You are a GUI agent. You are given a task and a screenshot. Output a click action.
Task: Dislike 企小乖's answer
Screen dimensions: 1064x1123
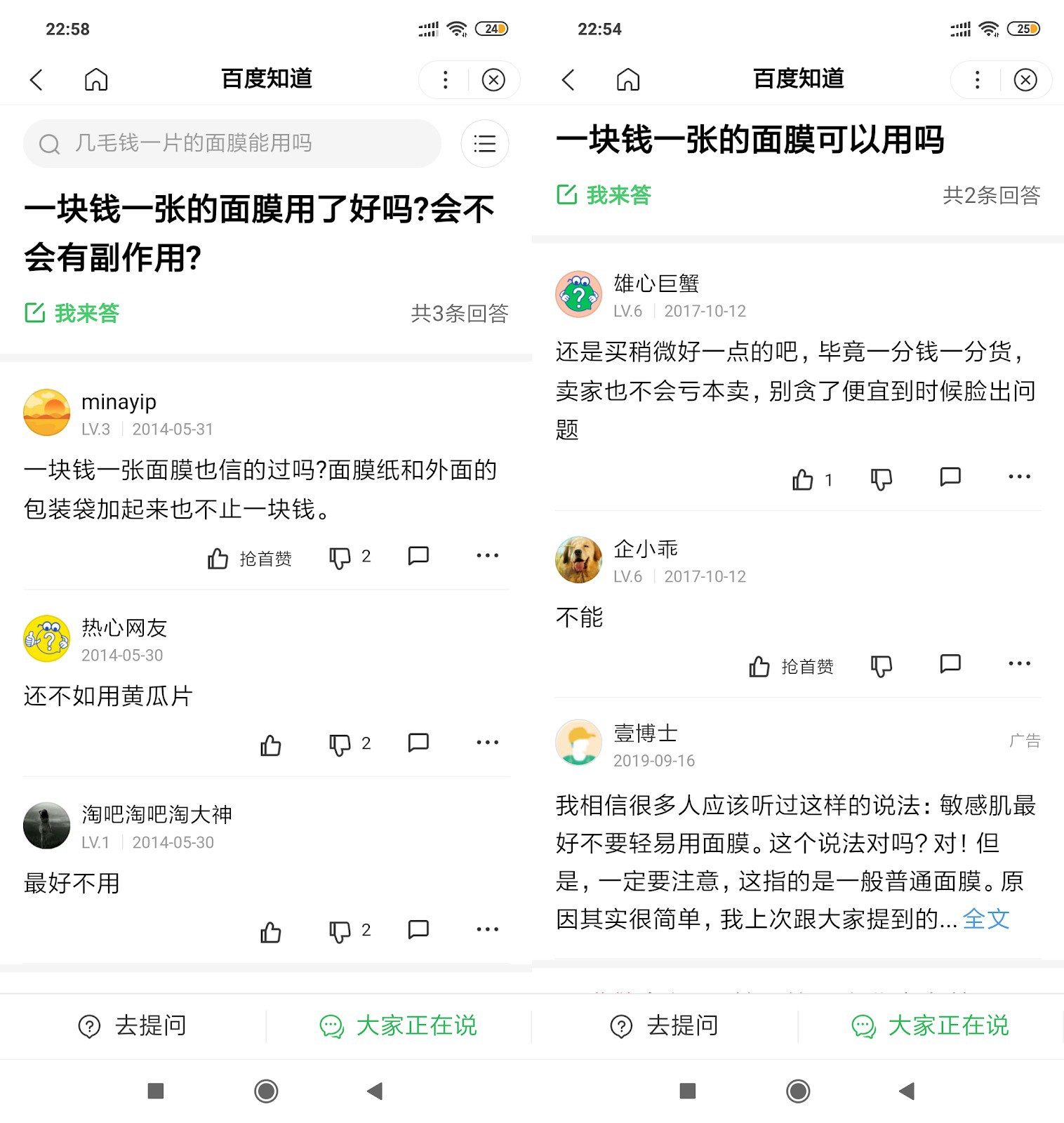pyautogui.click(x=882, y=665)
